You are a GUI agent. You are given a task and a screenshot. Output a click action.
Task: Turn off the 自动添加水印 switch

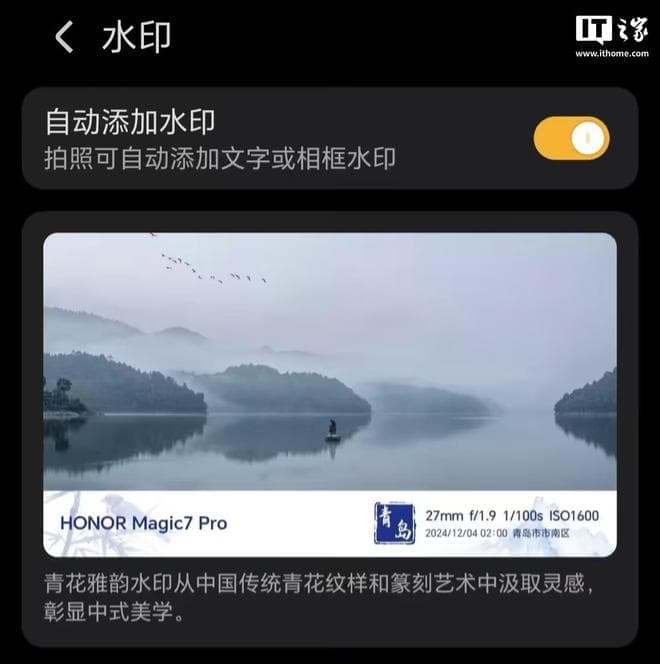coord(570,138)
